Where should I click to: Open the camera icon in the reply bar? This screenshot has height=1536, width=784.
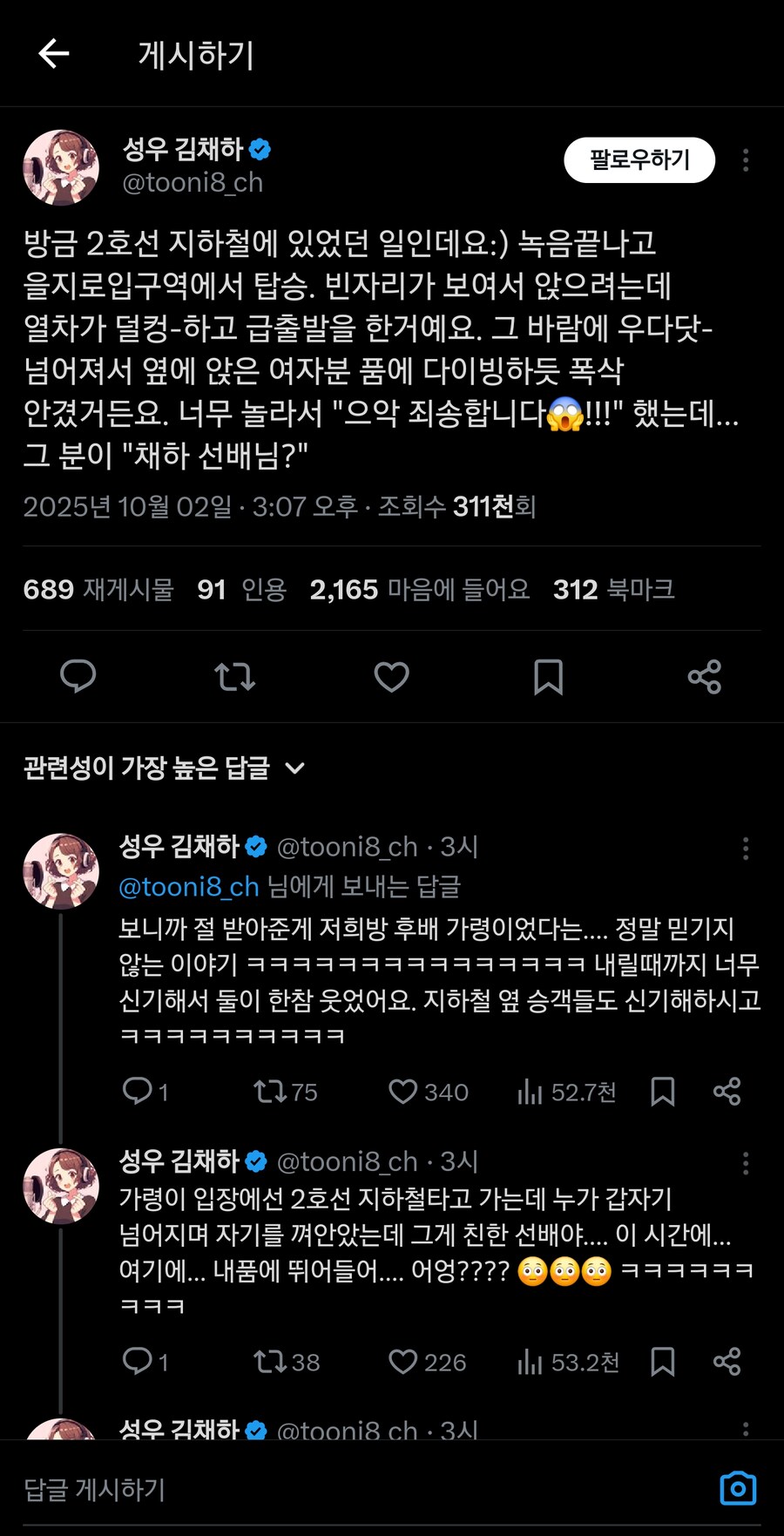pos(738,1489)
